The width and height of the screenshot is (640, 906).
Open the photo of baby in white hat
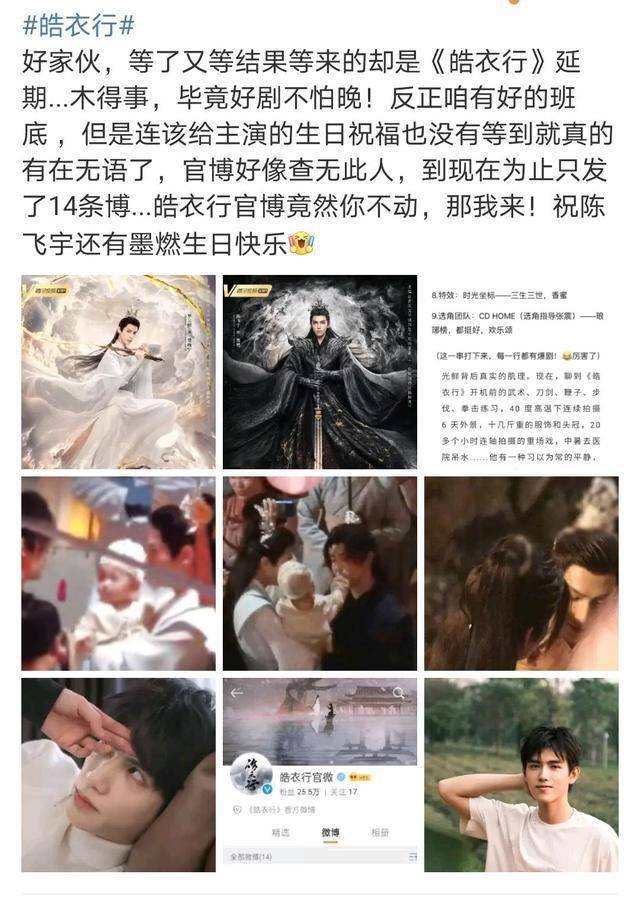tap(118, 573)
